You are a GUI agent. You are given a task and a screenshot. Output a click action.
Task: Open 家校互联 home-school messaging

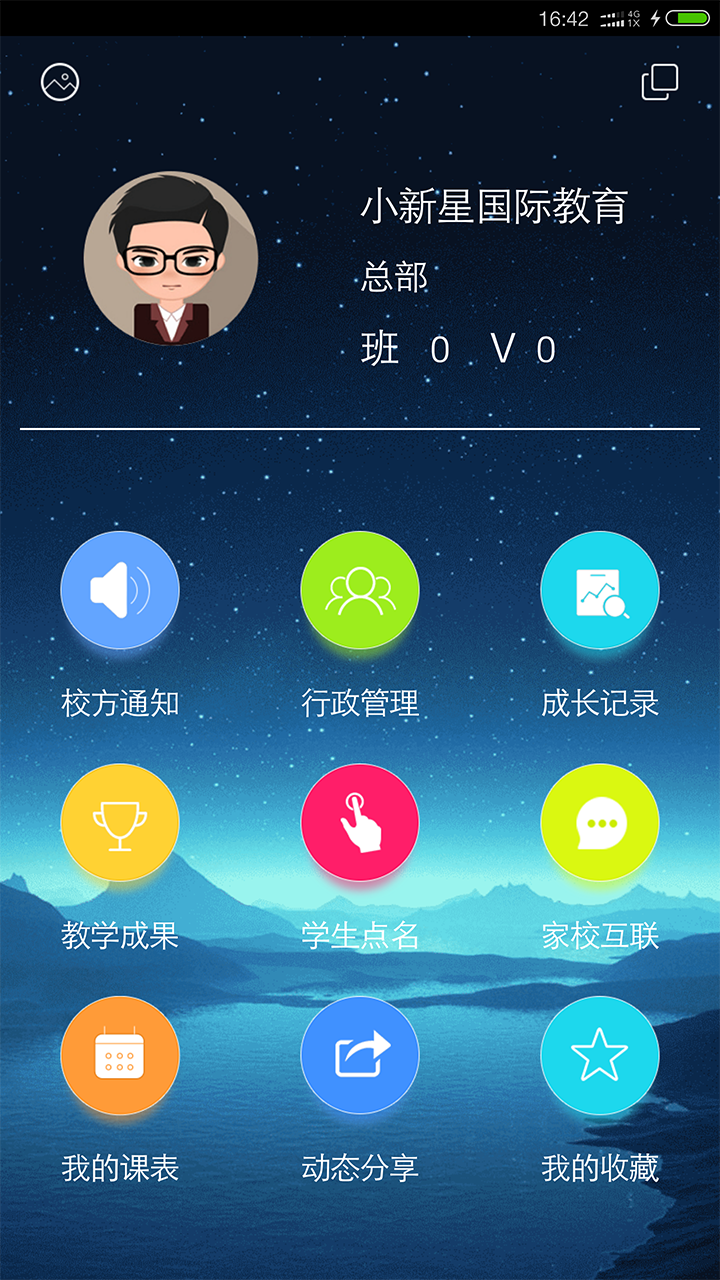click(x=600, y=823)
